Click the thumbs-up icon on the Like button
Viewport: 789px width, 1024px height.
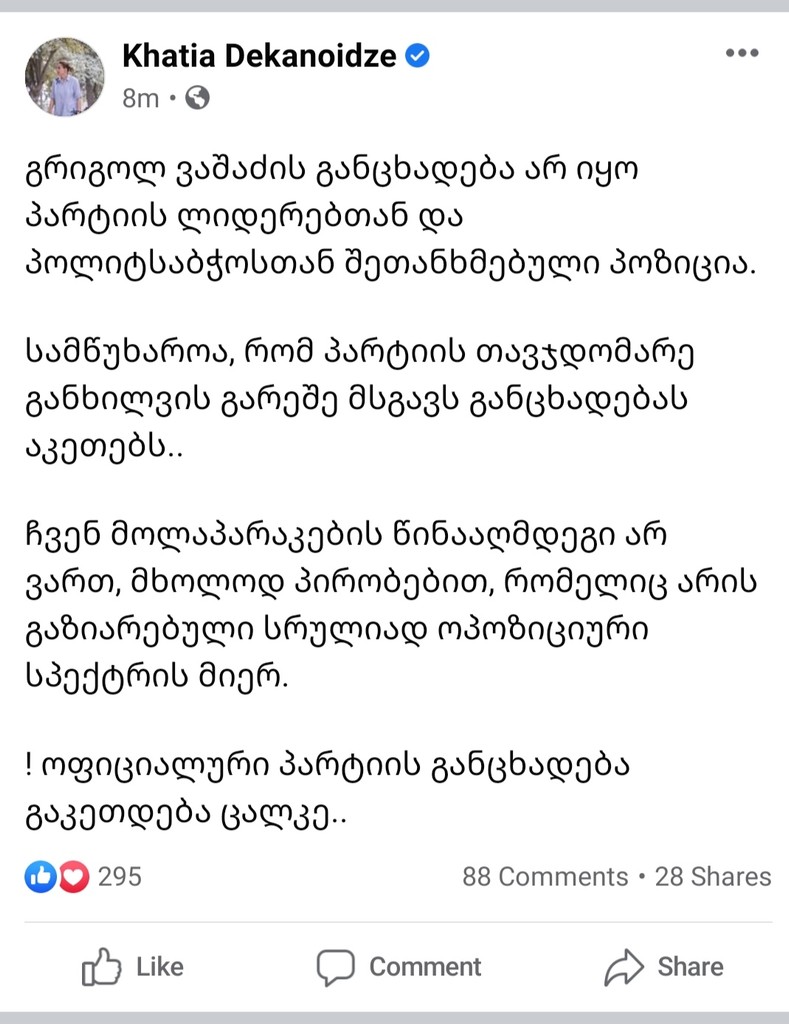(104, 967)
